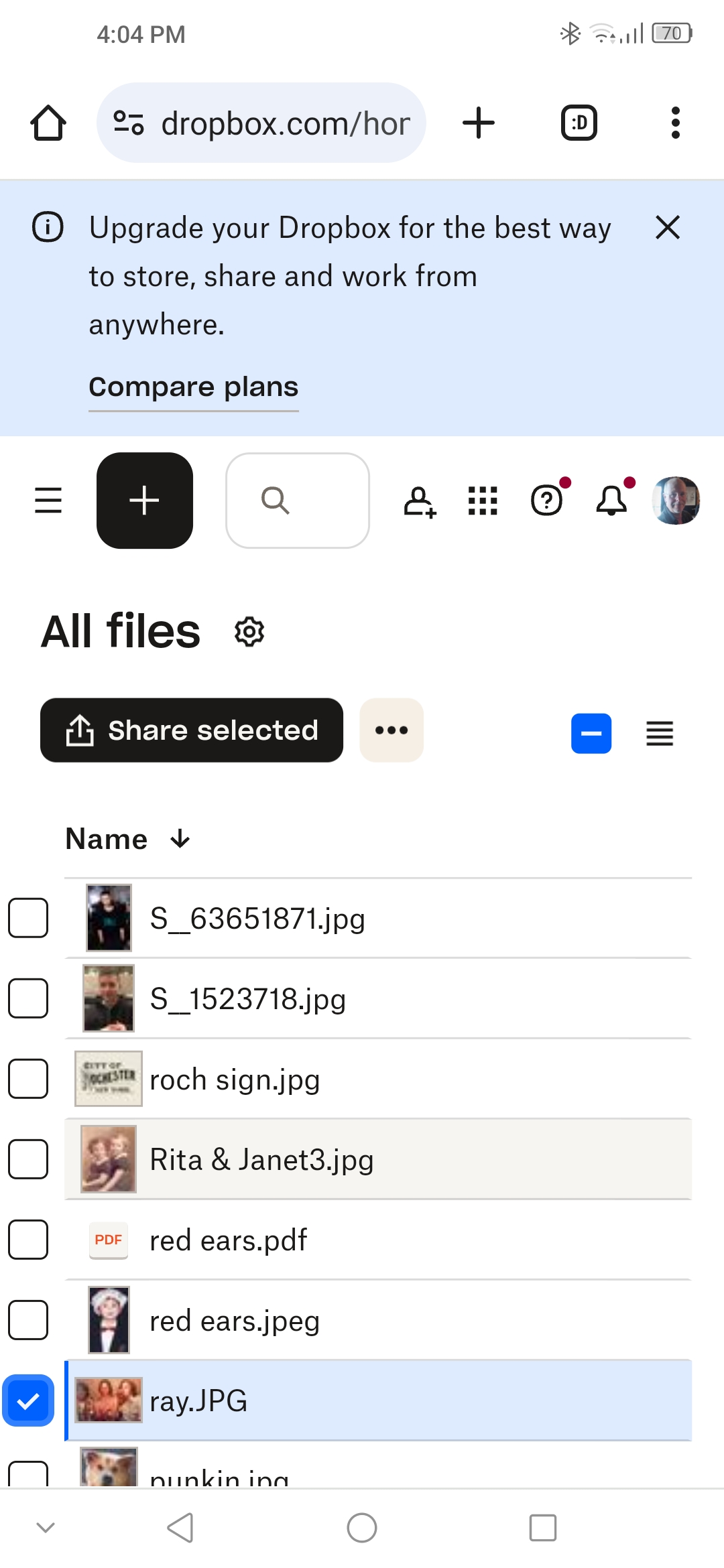The width and height of the screenshot is (724, 1568).
Task: Open the notifications bell
Action: tap(611, 501)
